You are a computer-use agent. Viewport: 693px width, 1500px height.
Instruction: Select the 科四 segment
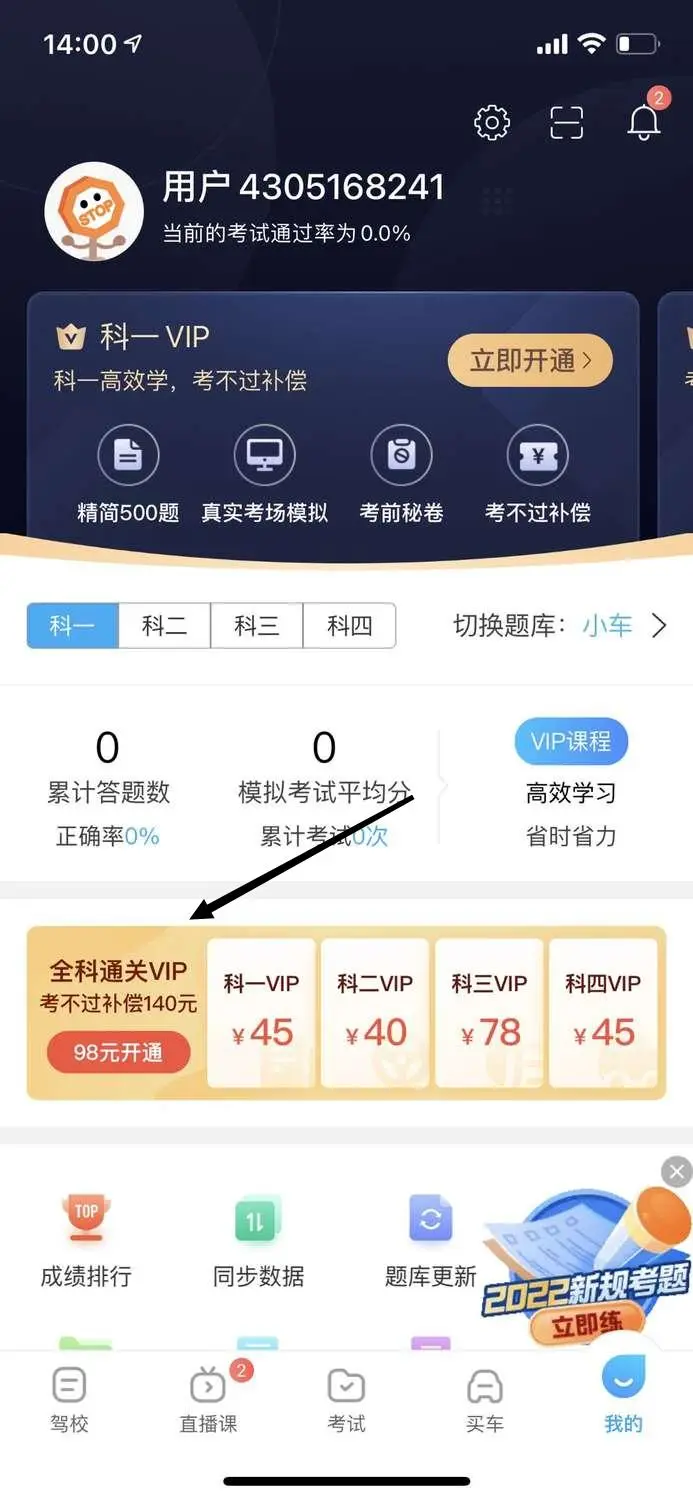pyautogui.click(x=349, y=626)
